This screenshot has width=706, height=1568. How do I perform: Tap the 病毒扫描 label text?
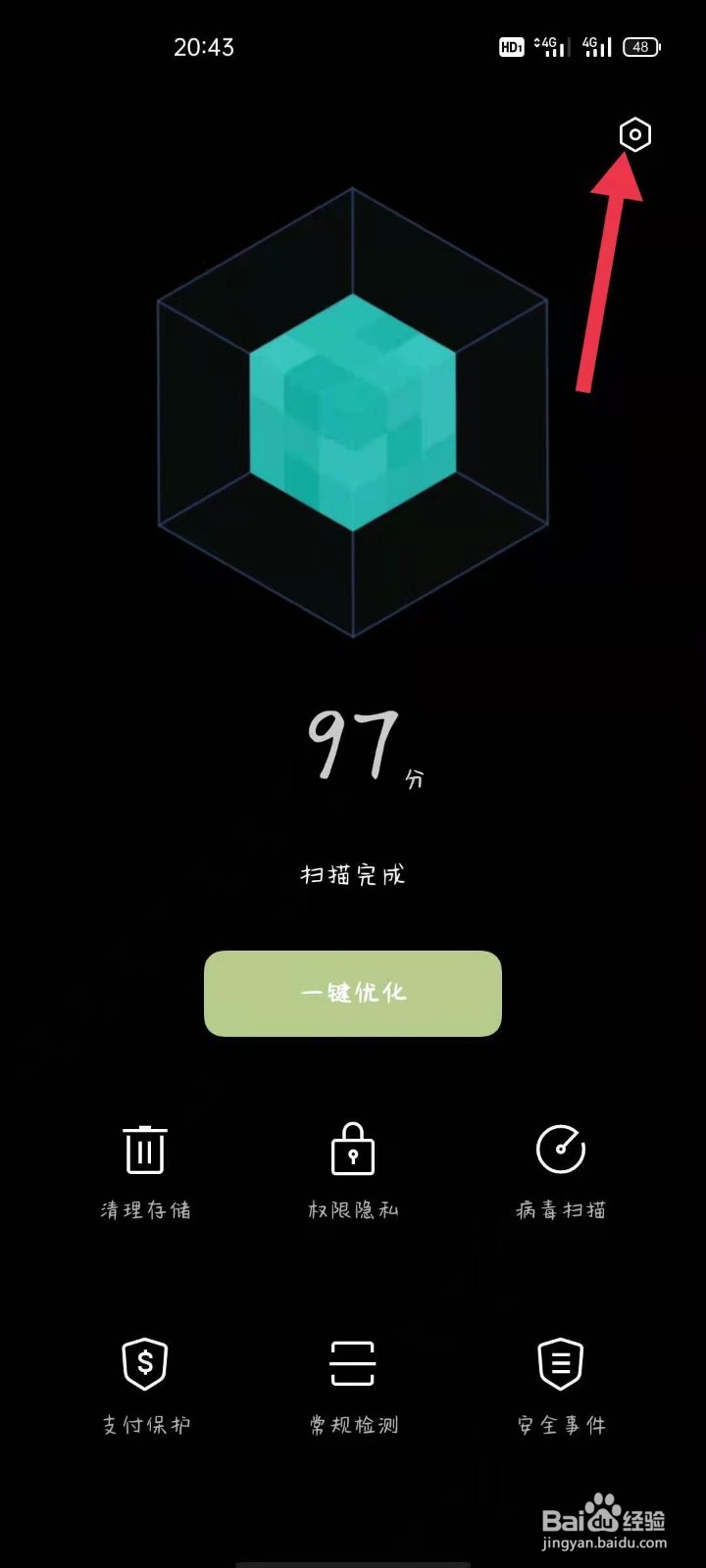(558, 1211)
